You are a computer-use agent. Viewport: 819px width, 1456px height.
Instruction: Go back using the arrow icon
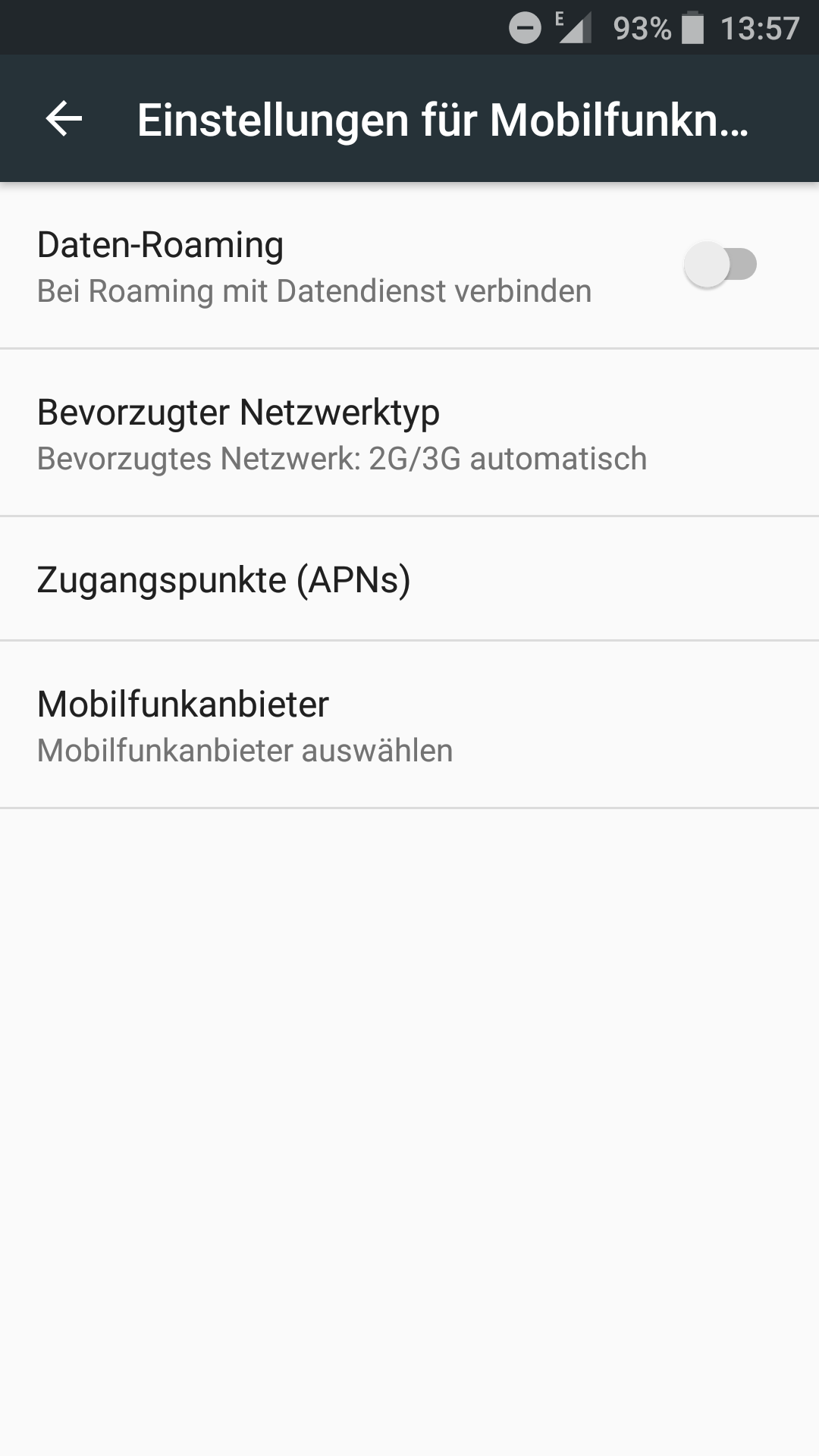(64, 119)
